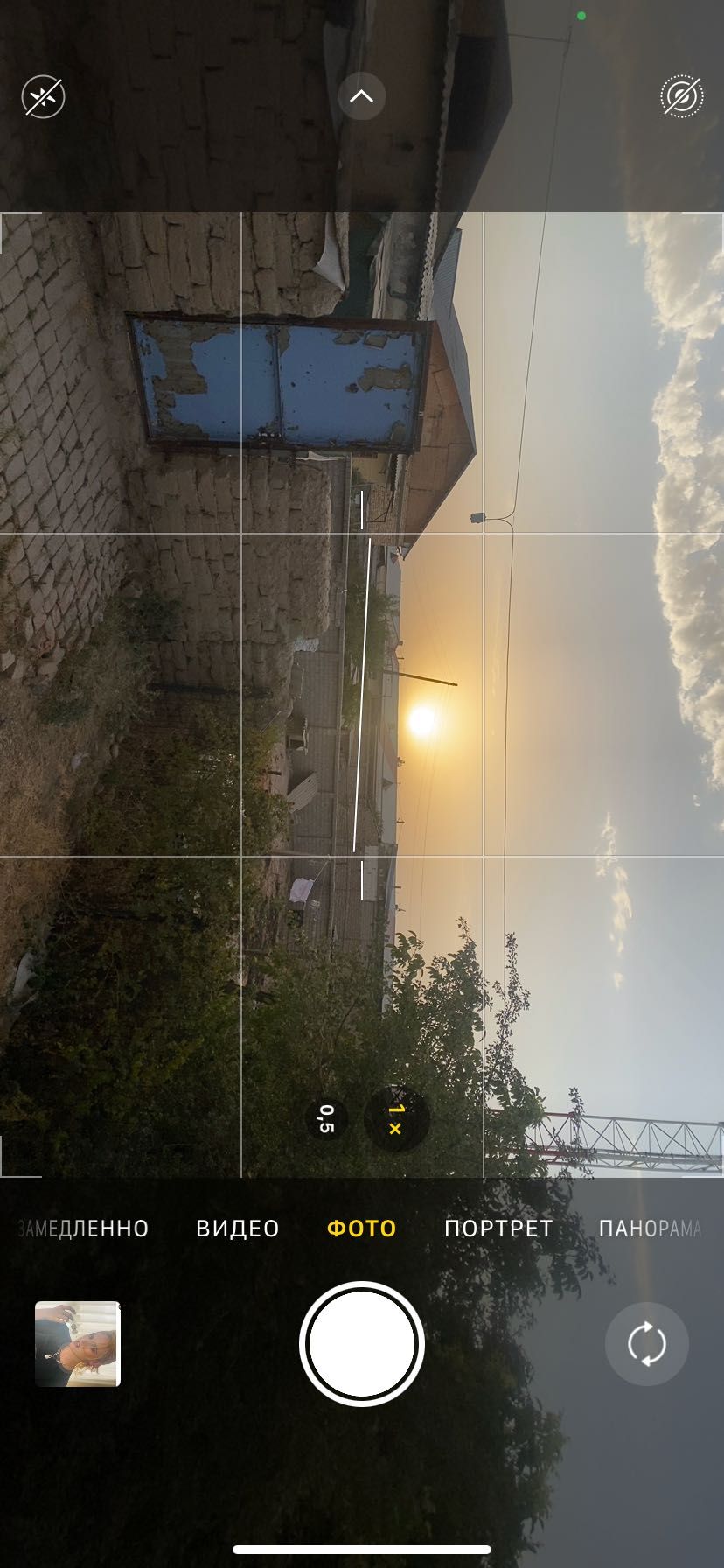The width and height of the screenshot is (724, 1568).
Task: Switch to ВИДЕО mode
Action: click(237, 1228)
